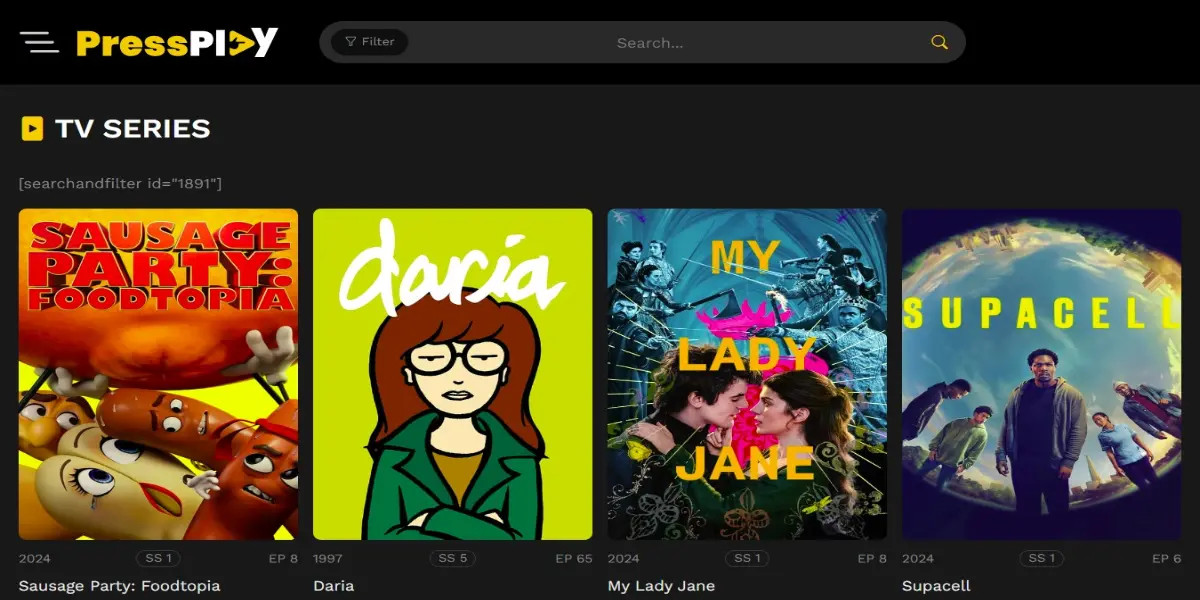Viewport: 1200px width, 600px height.
Task: Open the Sausage Party: Foodtopia poster
Action: (x=158, y=374)
